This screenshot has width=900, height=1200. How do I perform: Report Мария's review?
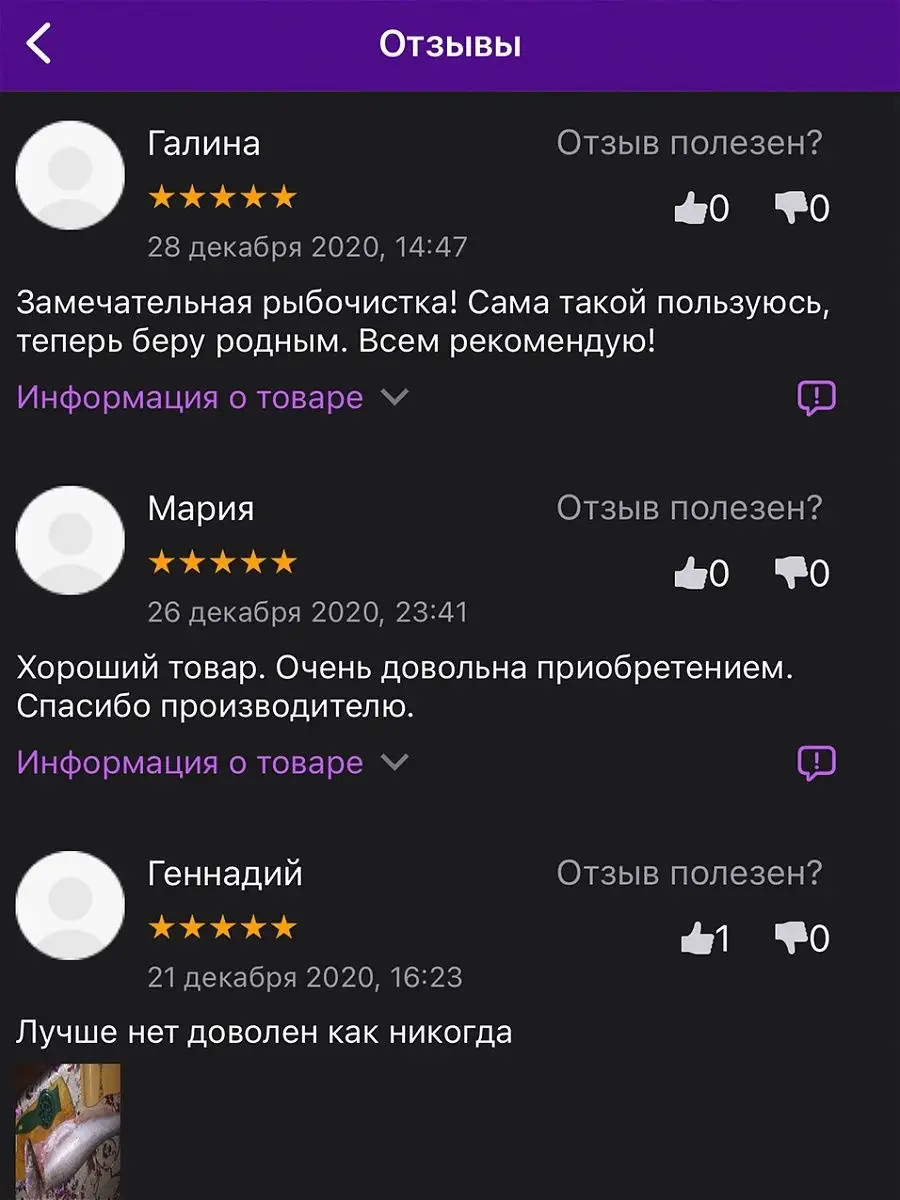point(816,763)
